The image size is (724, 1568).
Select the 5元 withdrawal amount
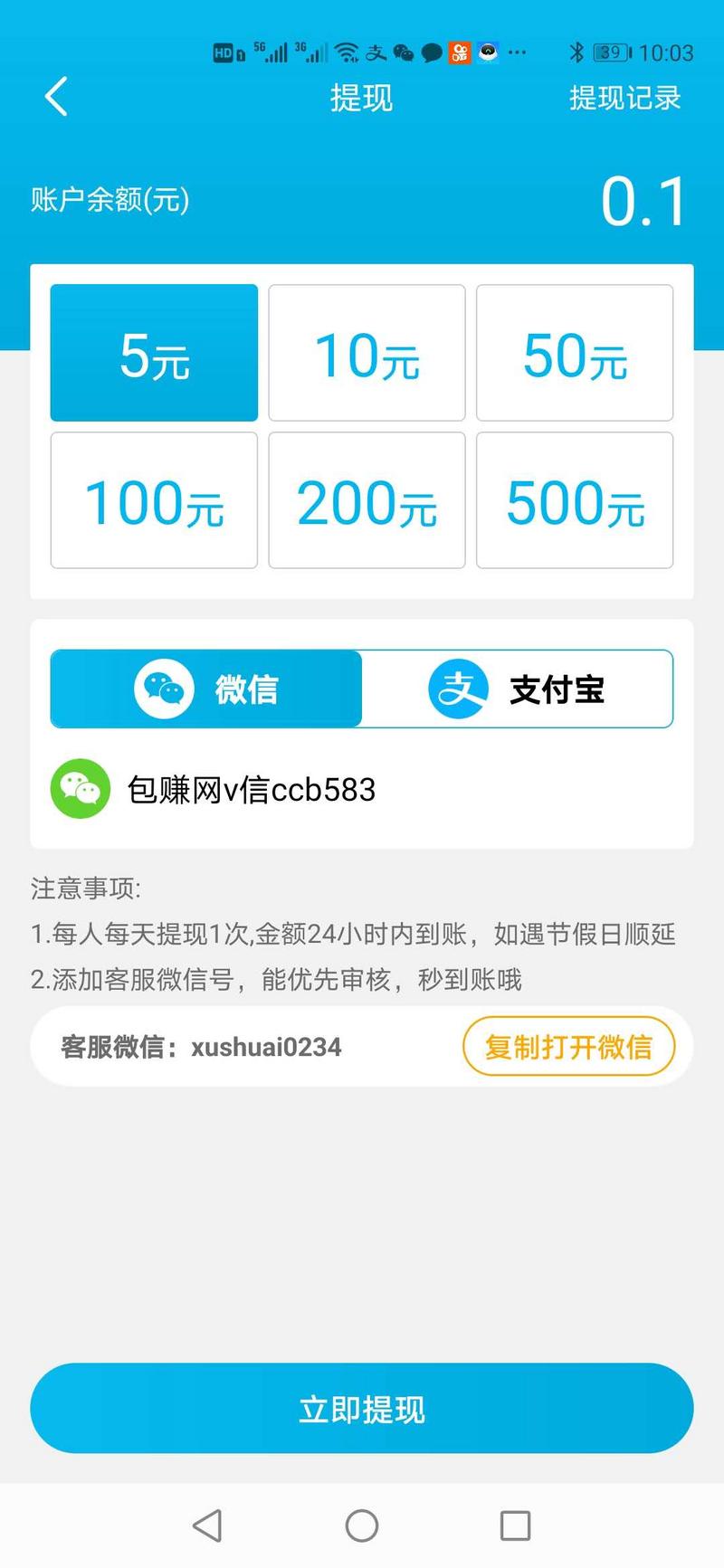(154, 354)
